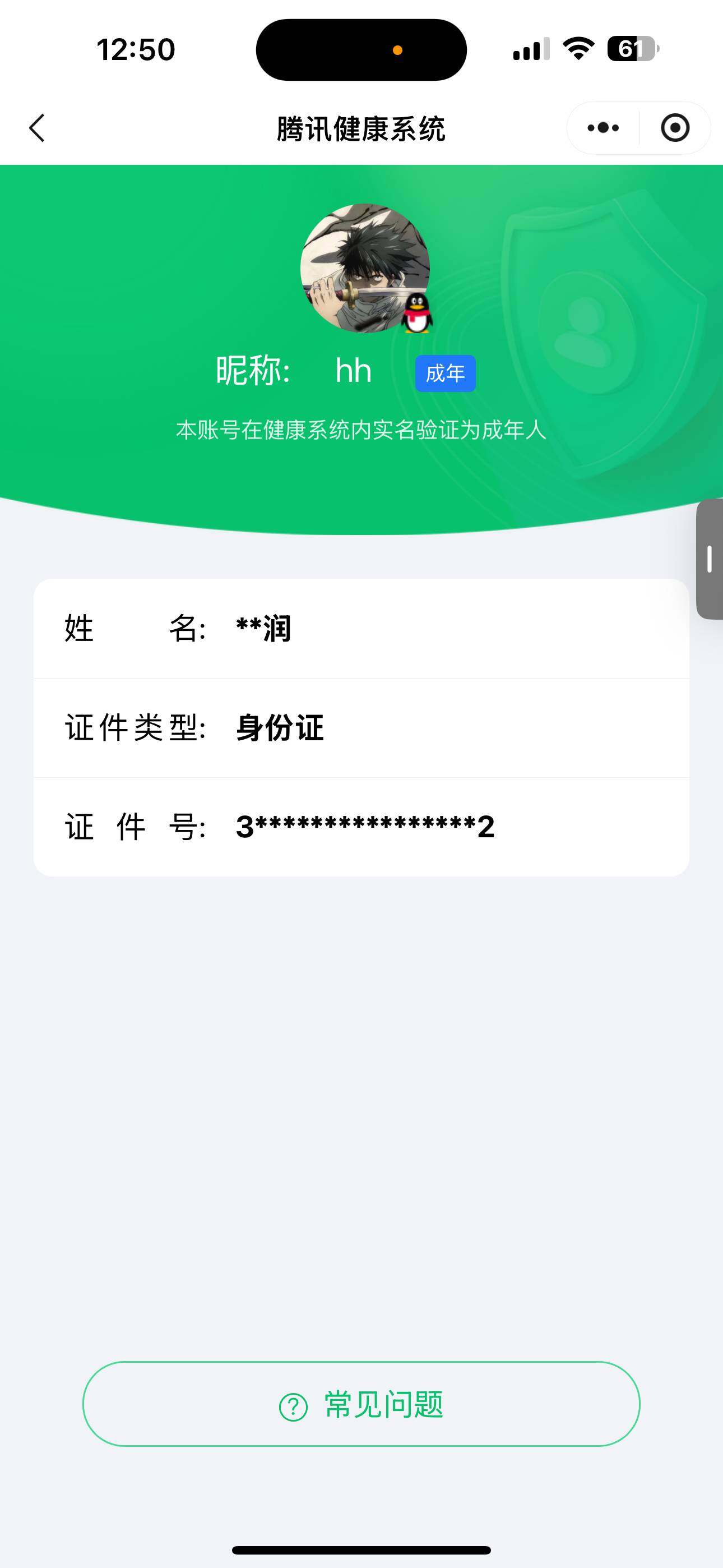
Task: Open the 常见问题 FAQ button
Action: point(361,1407)
